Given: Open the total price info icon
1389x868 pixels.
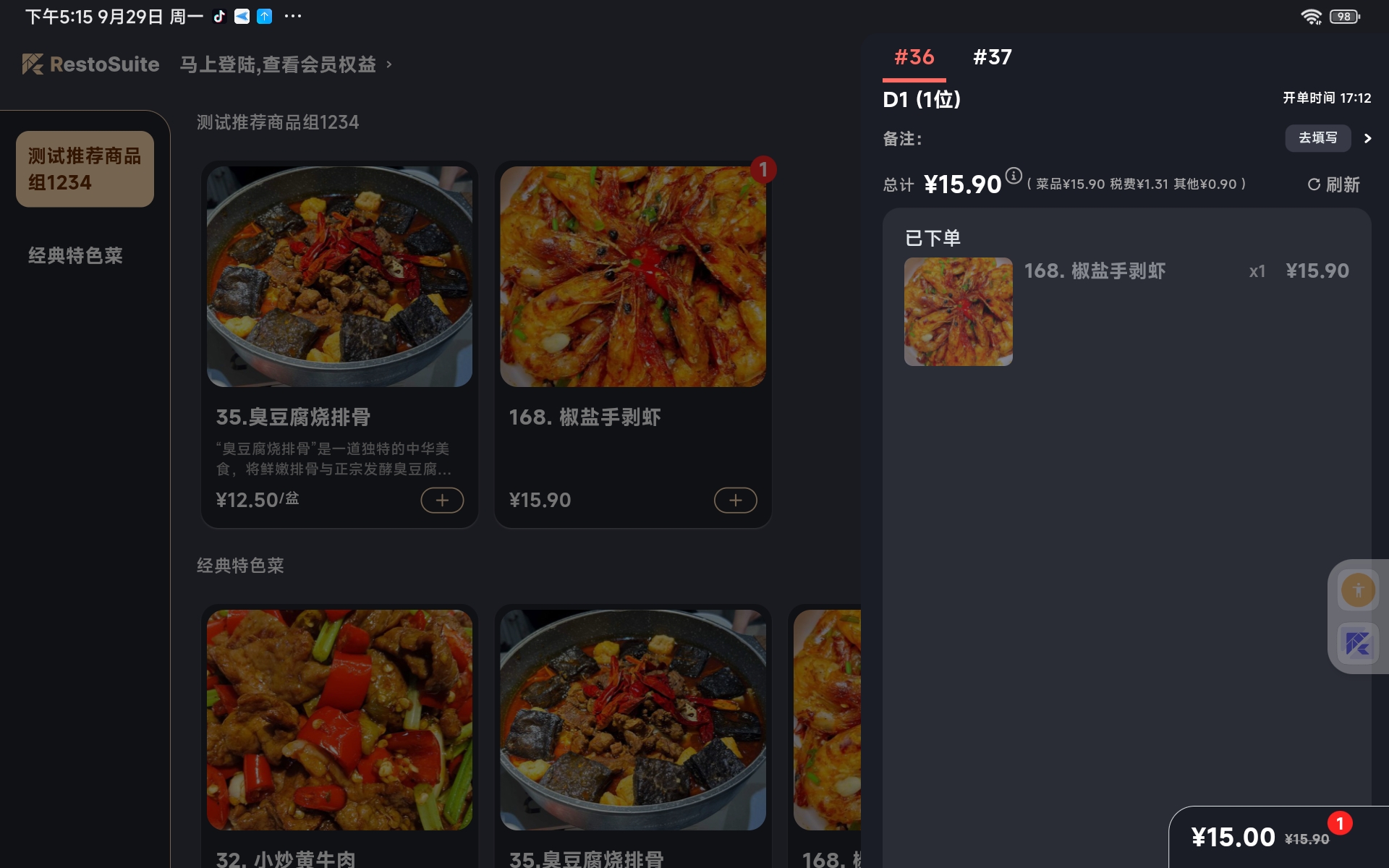Looking at the screenshot, I should (1014, 176).
